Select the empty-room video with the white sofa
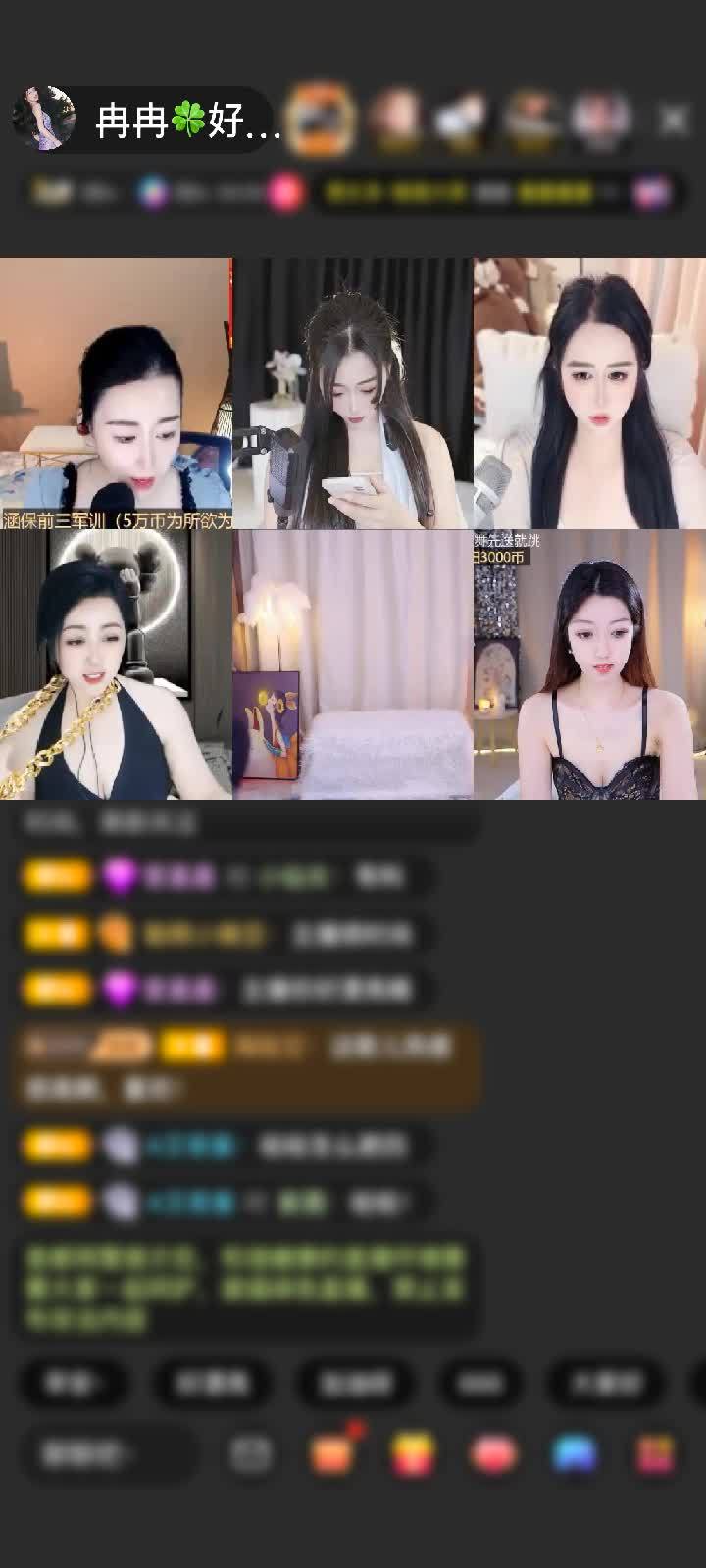706x1568 pixels. [x=353, y=664]
